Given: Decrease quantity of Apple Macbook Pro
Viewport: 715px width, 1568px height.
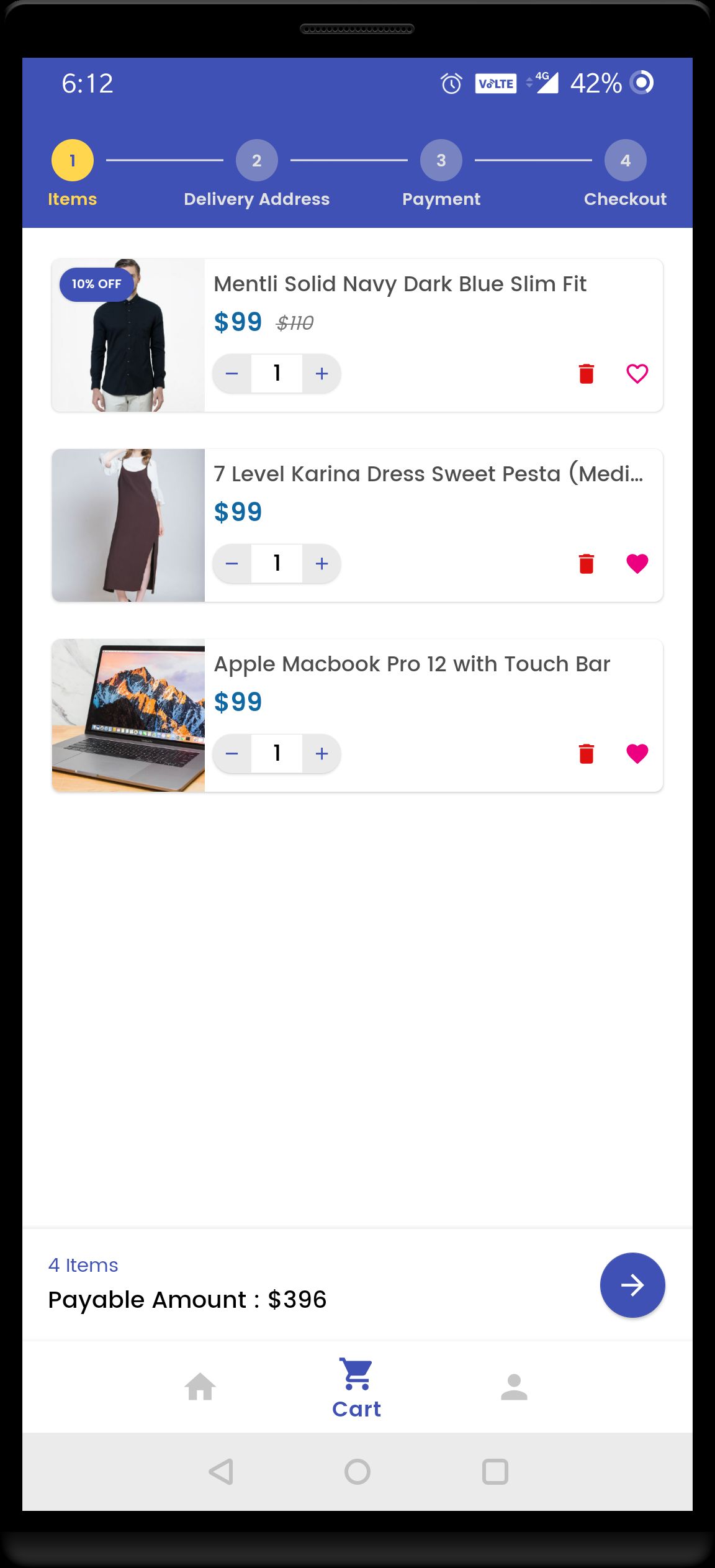Looking at the screenshot, I should point(232,754).
